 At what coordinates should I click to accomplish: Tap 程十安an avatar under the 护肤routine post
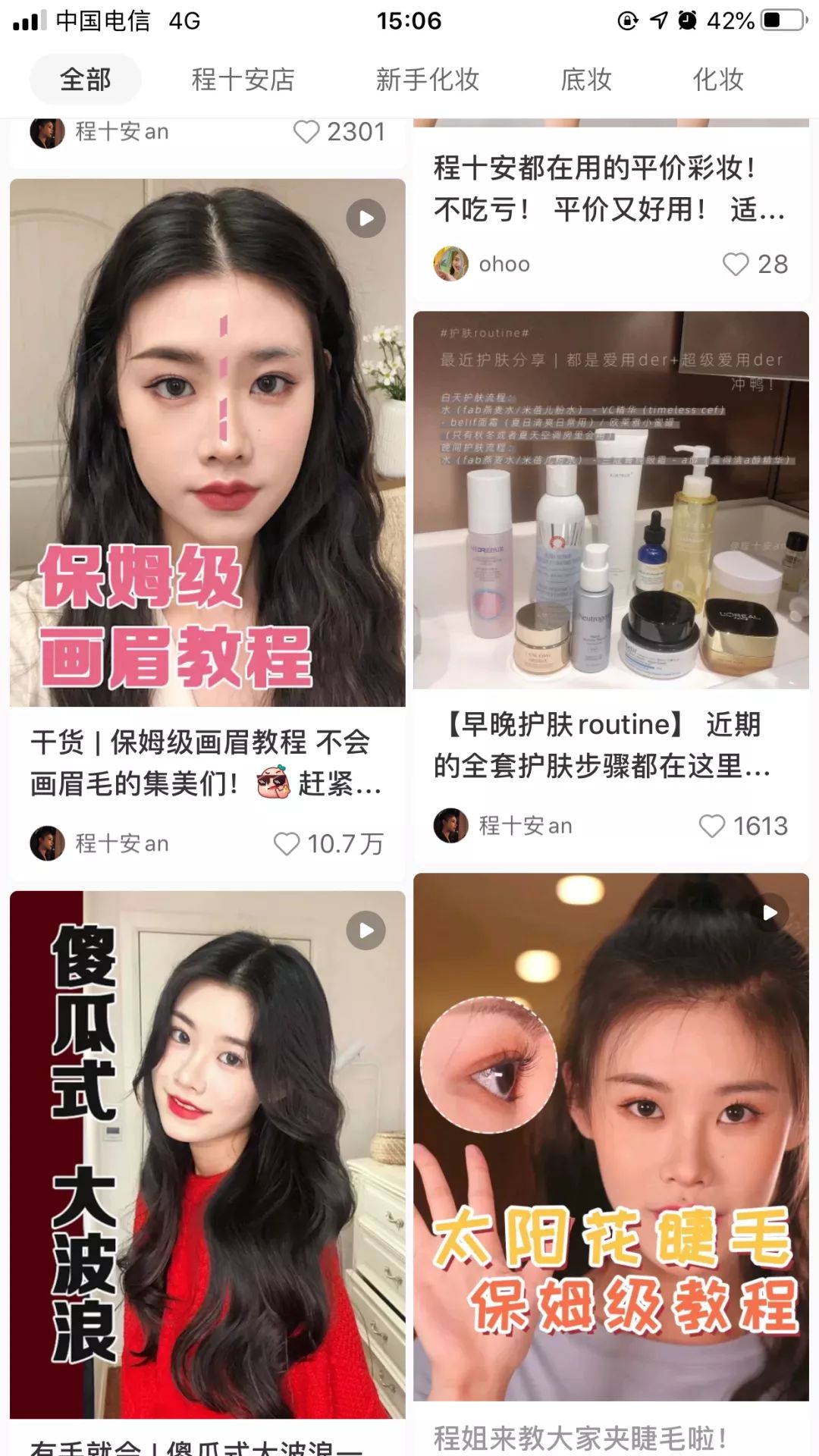tap(453, 826)
